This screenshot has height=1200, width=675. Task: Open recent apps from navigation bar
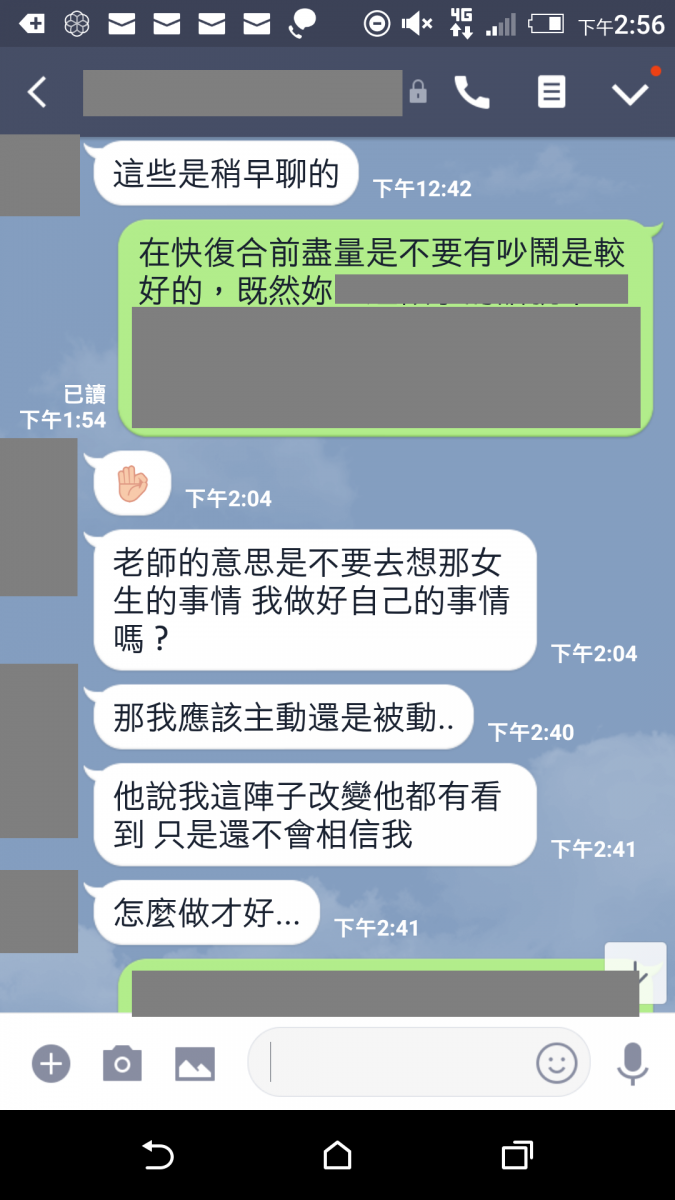[x=516, y=1156]
